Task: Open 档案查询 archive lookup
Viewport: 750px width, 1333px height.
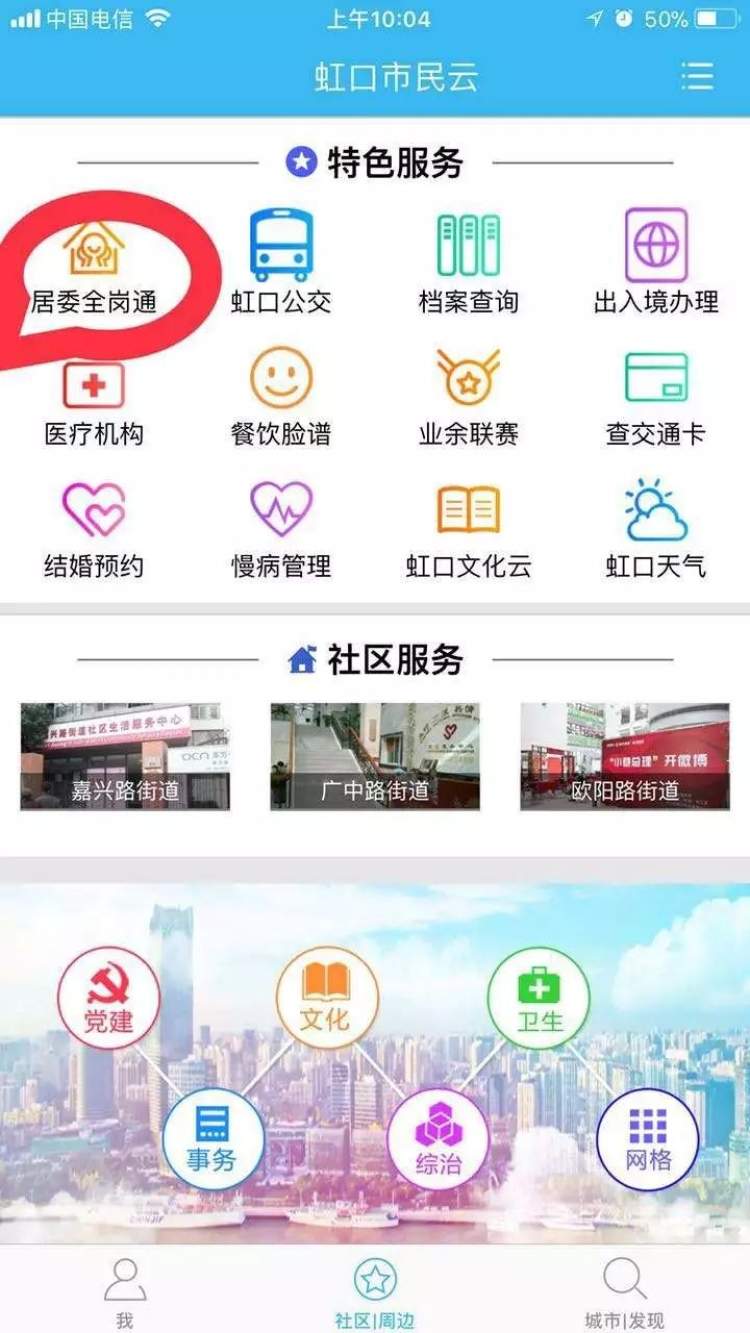Action: (468, 262)
